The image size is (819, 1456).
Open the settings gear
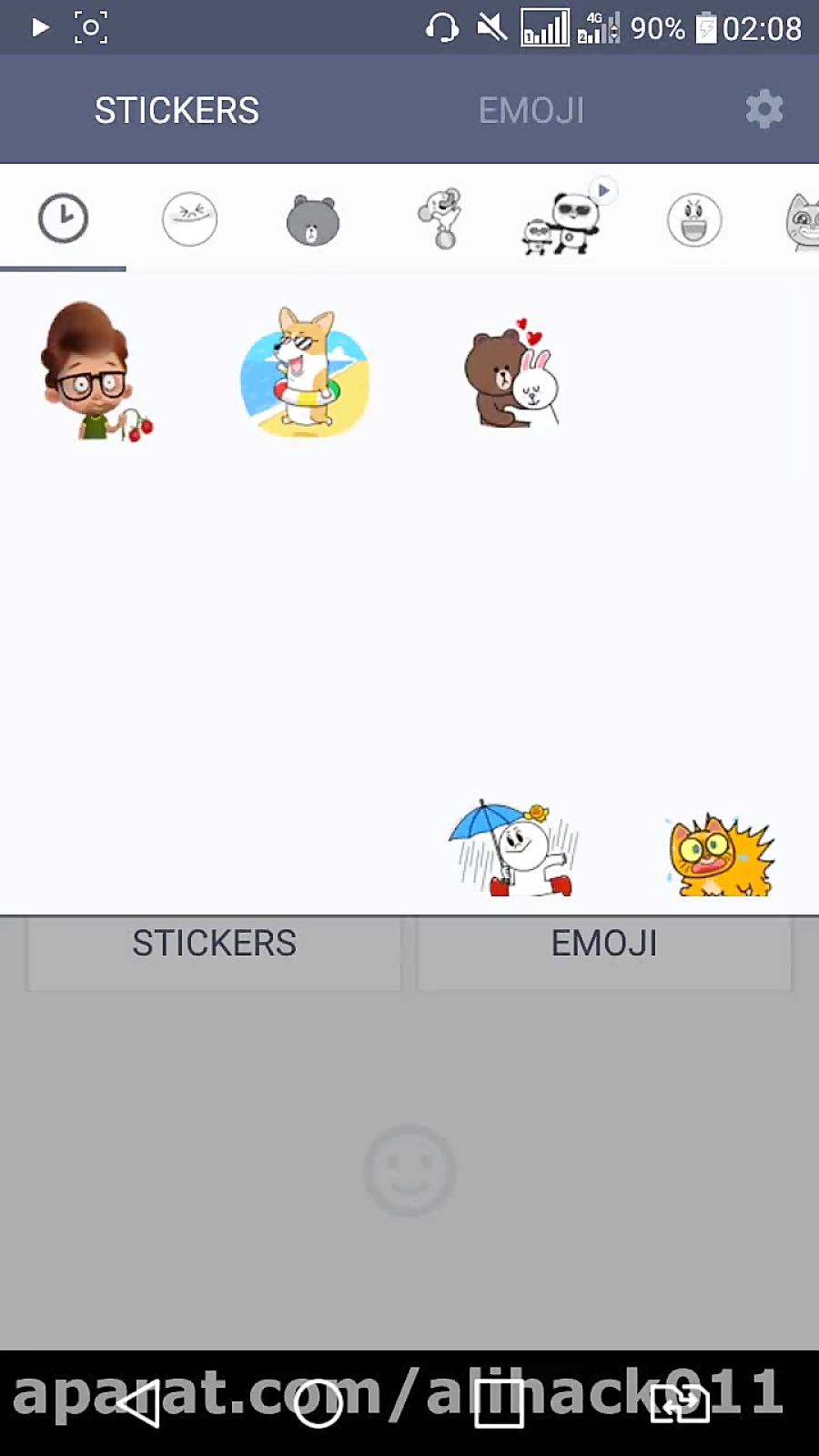[763, 110]
